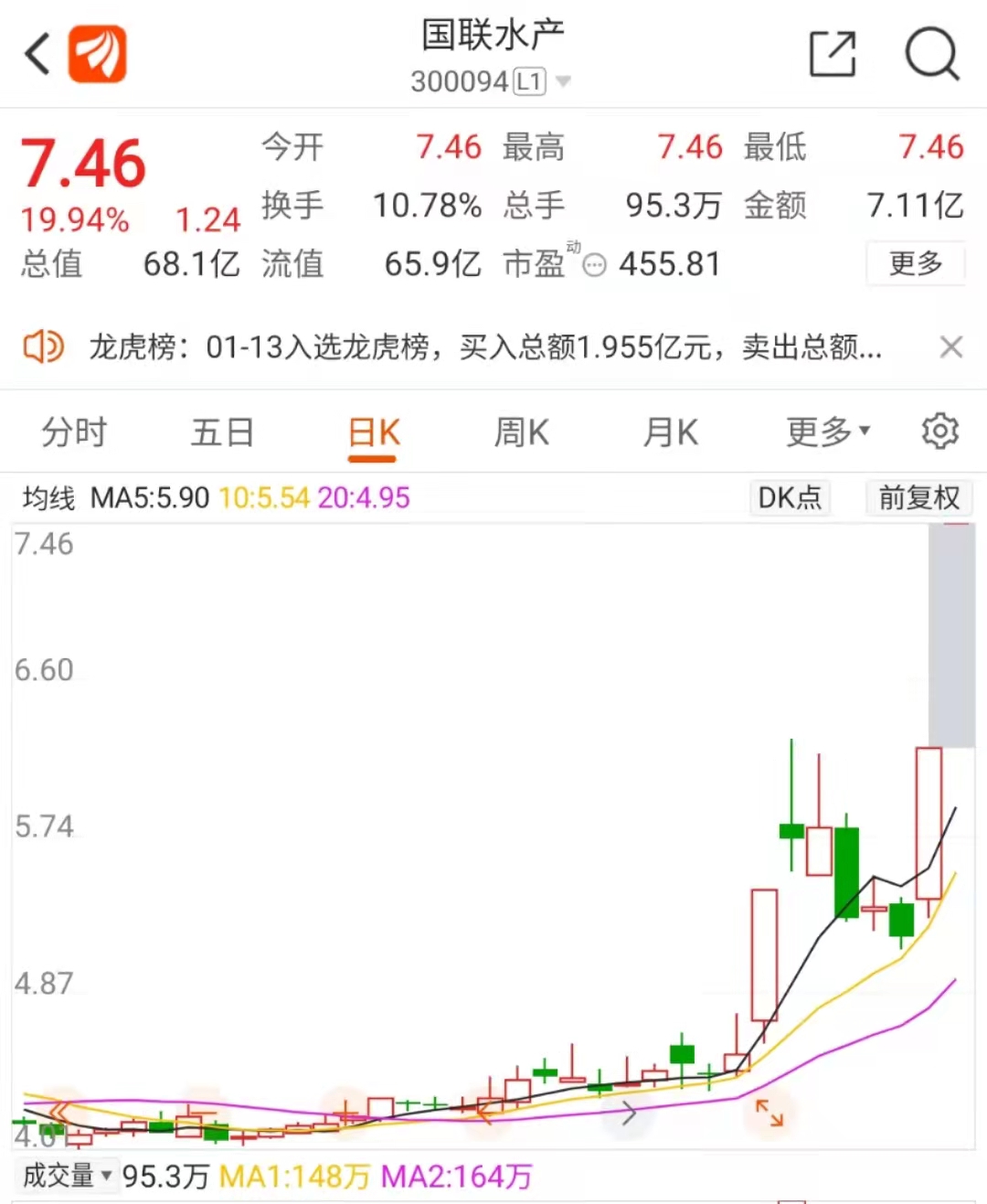
Task: Open the 龙虎榜 news announcement
Action: click(x=484, y=347)
